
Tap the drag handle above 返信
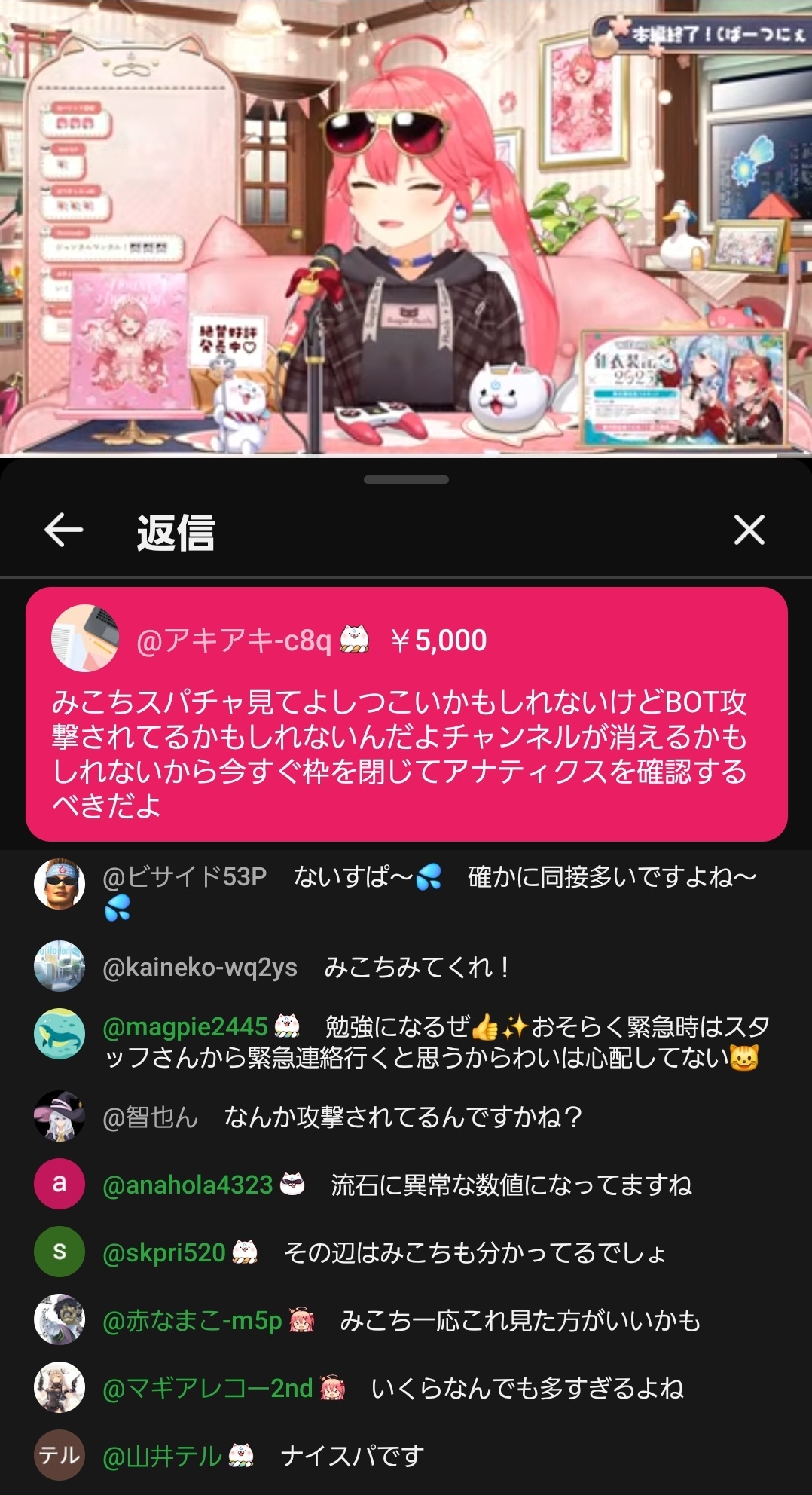(x=406, y=479)
